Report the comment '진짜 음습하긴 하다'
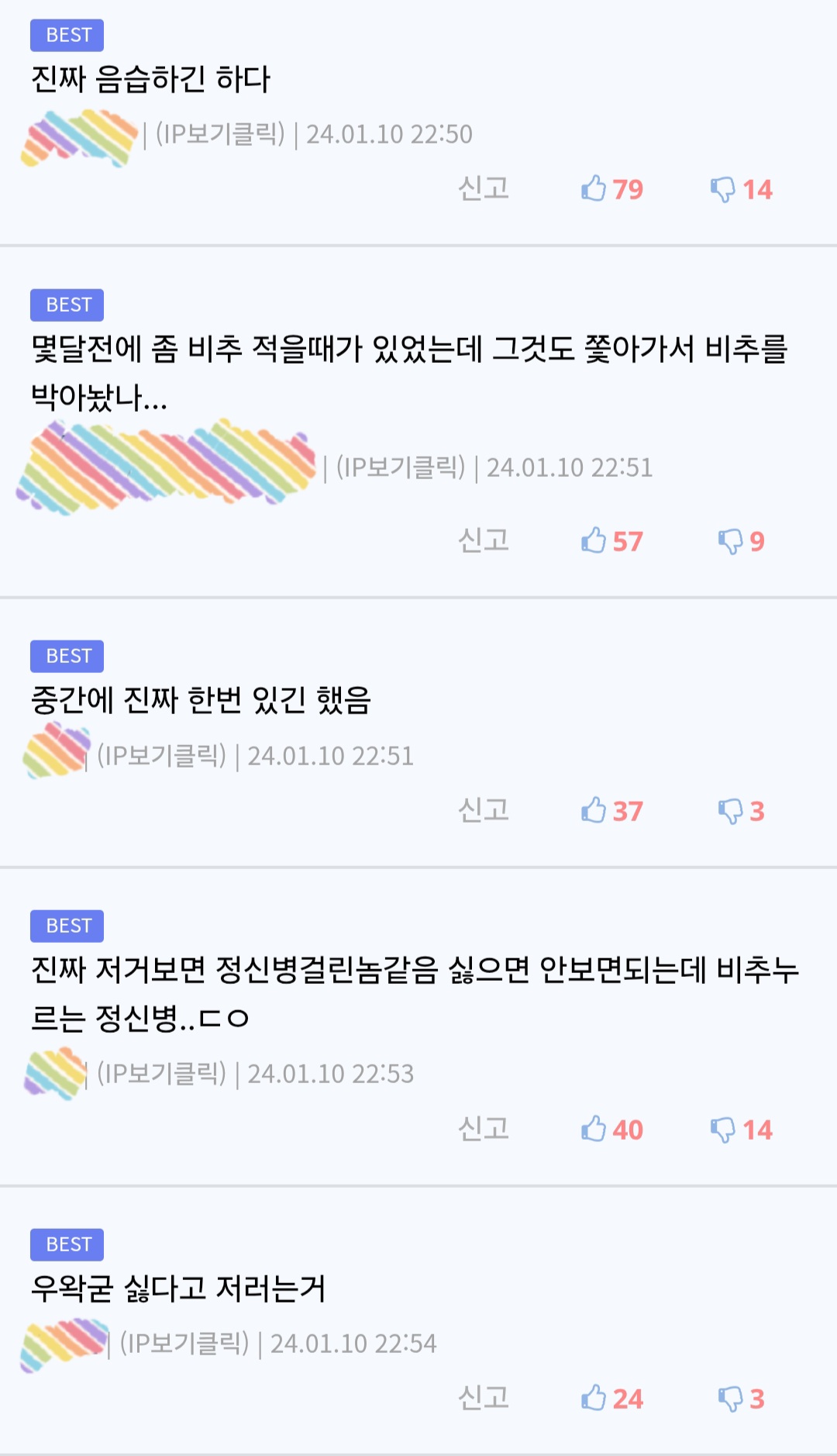 click(484, 188)
